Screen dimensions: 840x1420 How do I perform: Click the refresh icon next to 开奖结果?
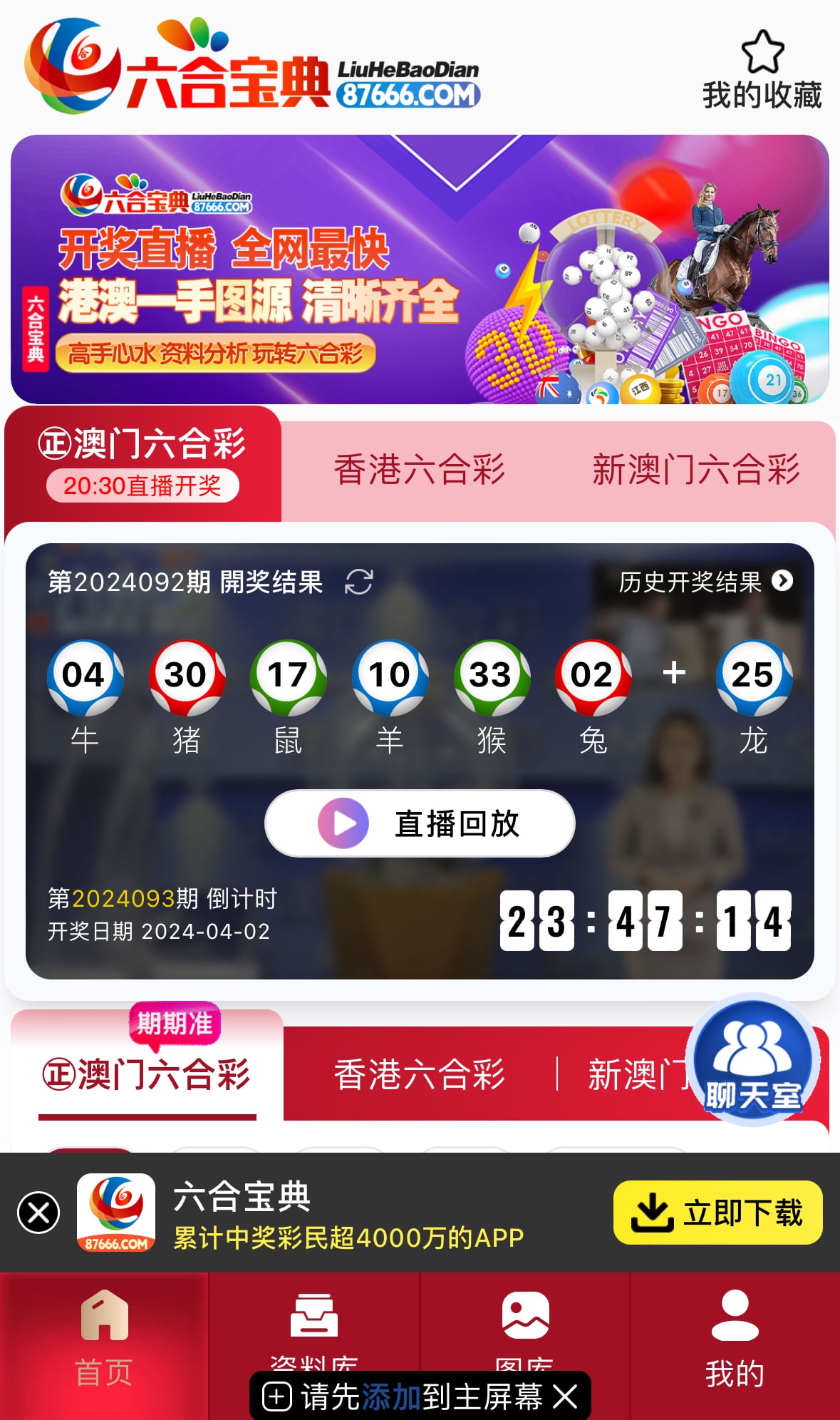click(360, 582)
